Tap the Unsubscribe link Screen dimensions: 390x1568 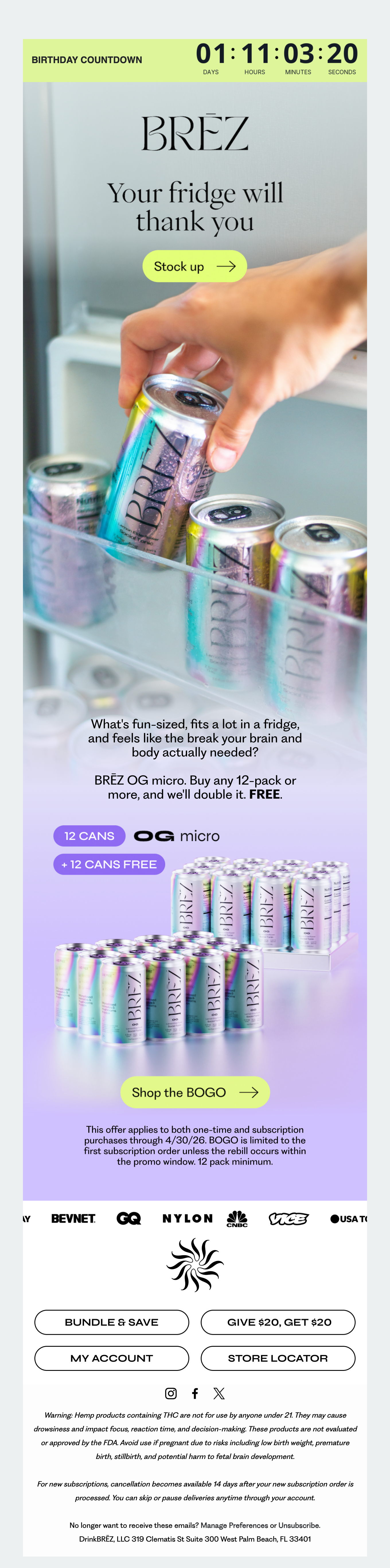(299, 1526)
